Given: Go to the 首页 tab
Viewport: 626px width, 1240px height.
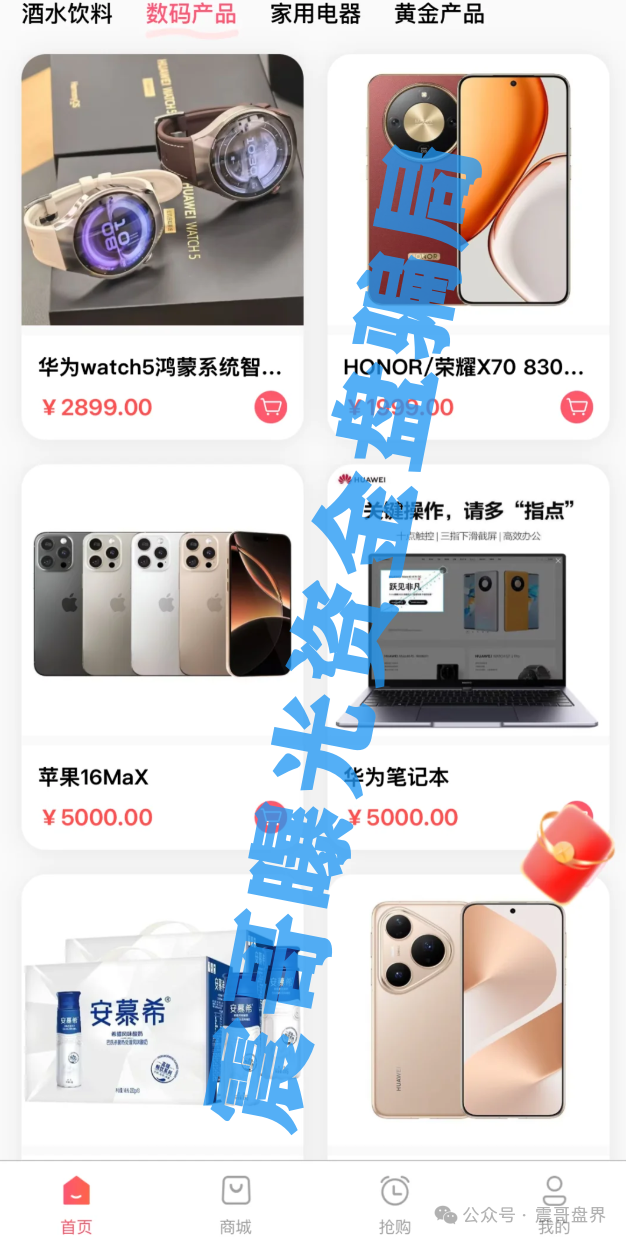Looking at the screenshot, I should 76,1204.
